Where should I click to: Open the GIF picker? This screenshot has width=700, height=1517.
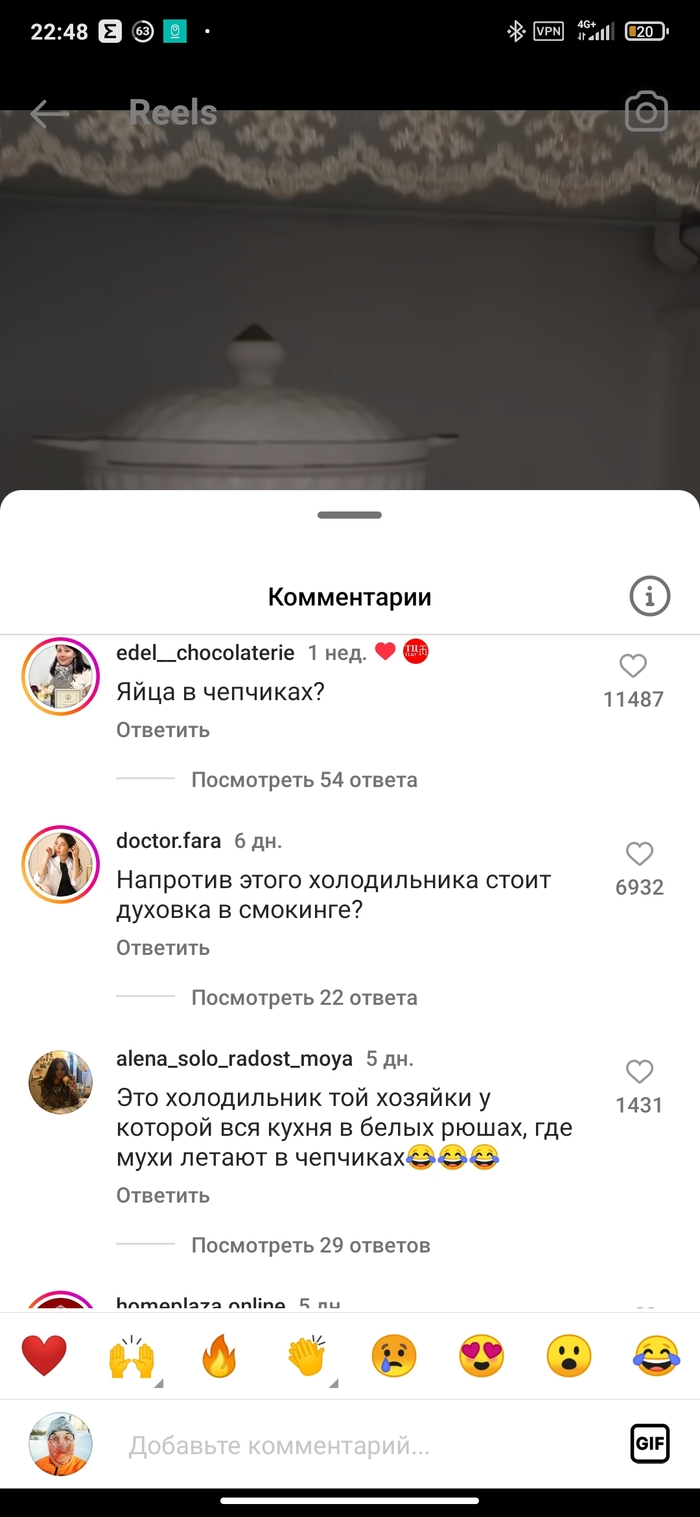coord(649,1444)
